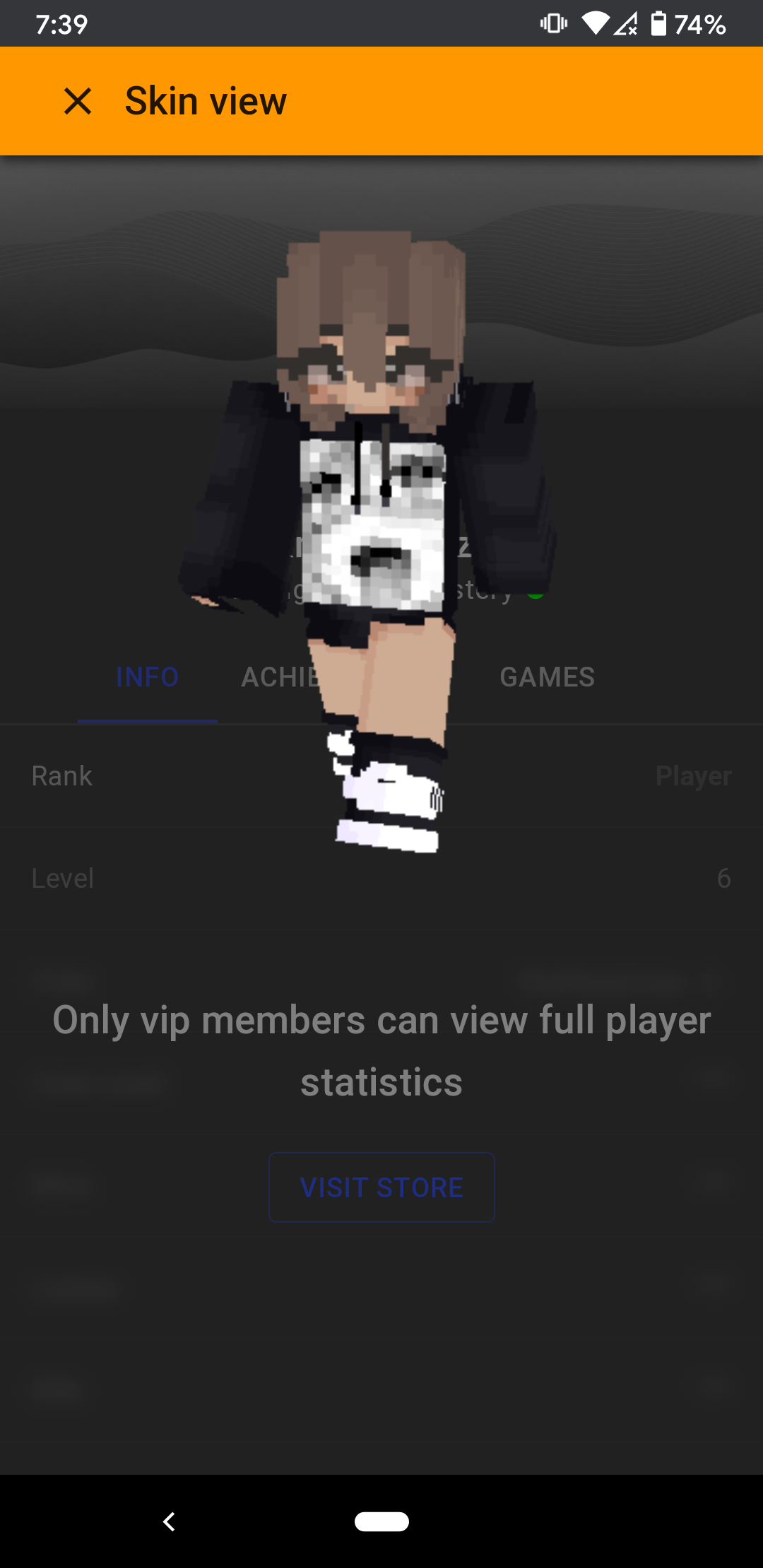Go back with the system back arrow
Image resolution: width=763 pixels, height=1568 pixels.
(x=169, y=1521)
